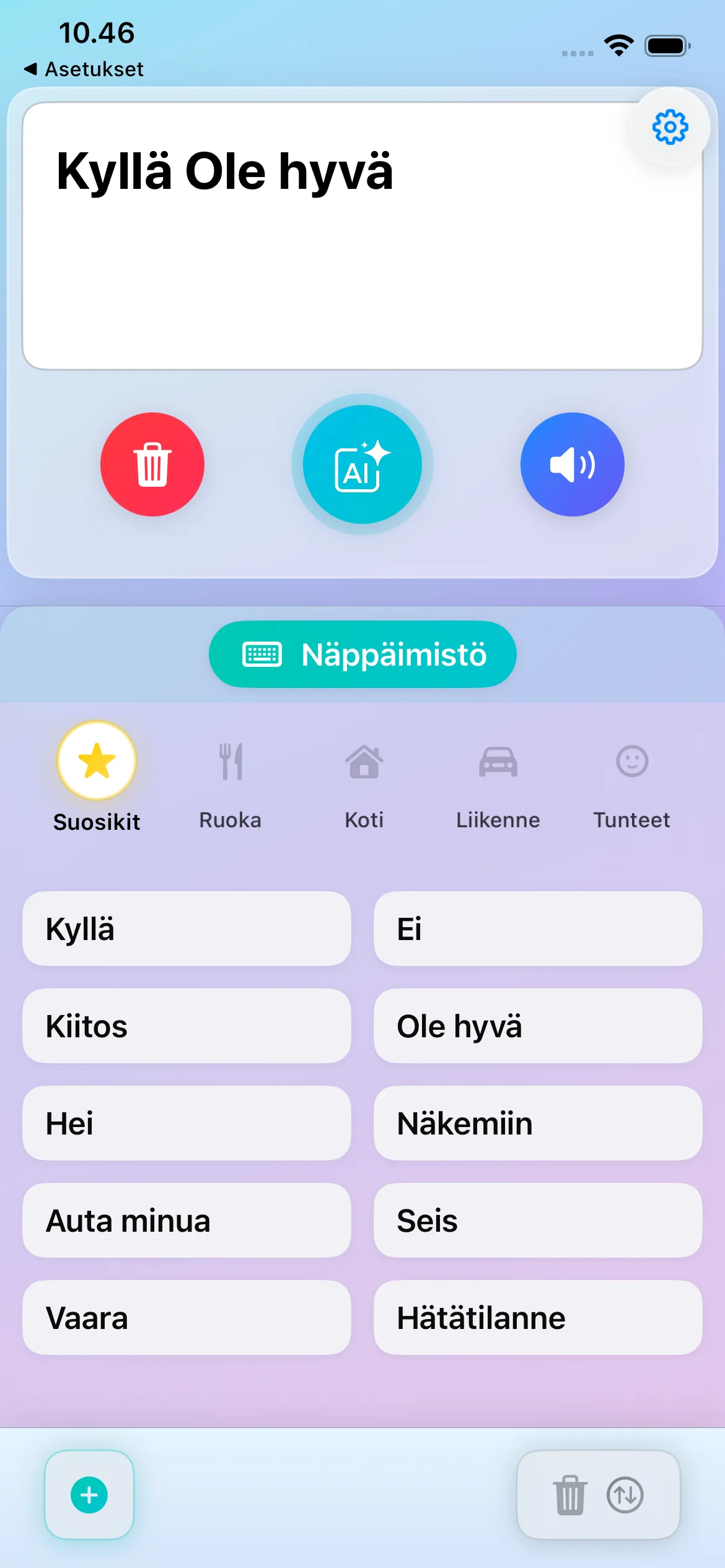Tap the bottom trash icon to delete phrases

tap(570, 1495)
